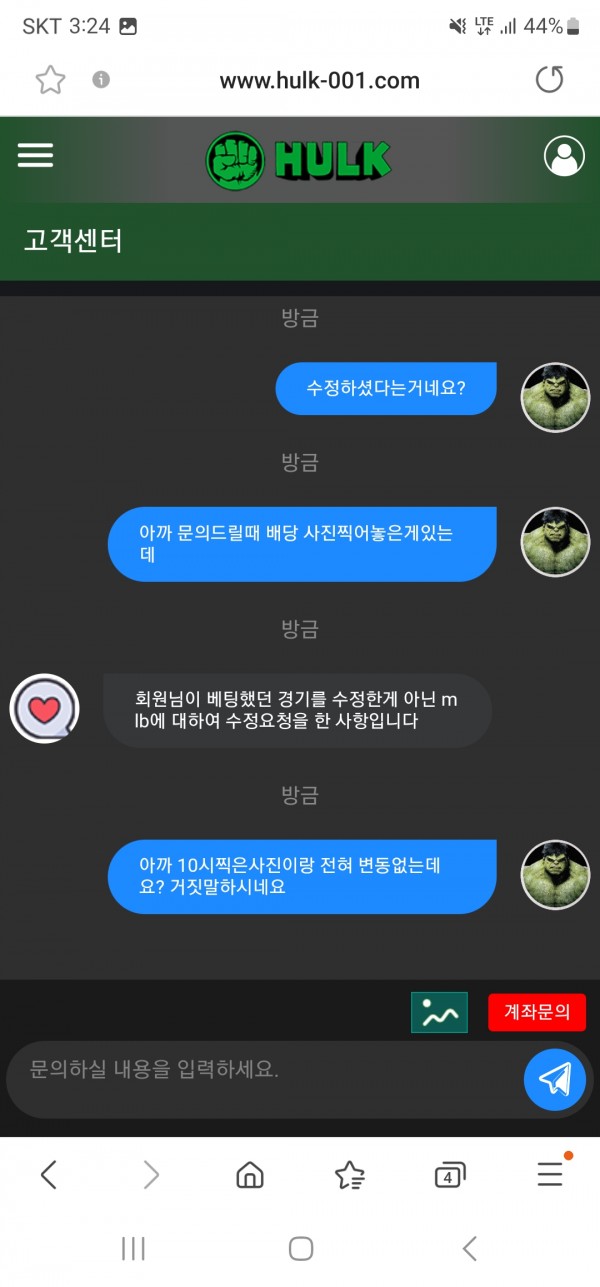Tap the www.hulk-001.com address bar

(319, 81)
